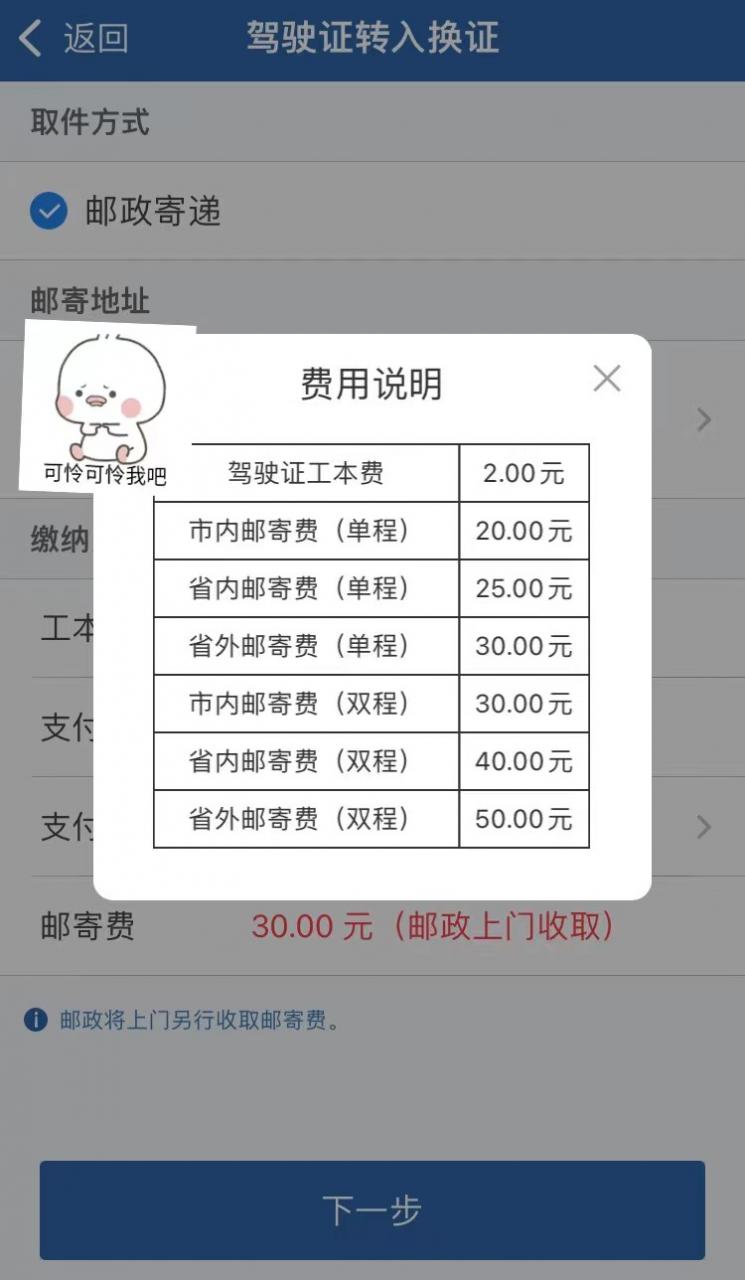Image resolution: width=745 pixels, height=1280 pixels.
Task: Click the 省外邮寄费（双程）table row
Action: [x=370, y=818]
